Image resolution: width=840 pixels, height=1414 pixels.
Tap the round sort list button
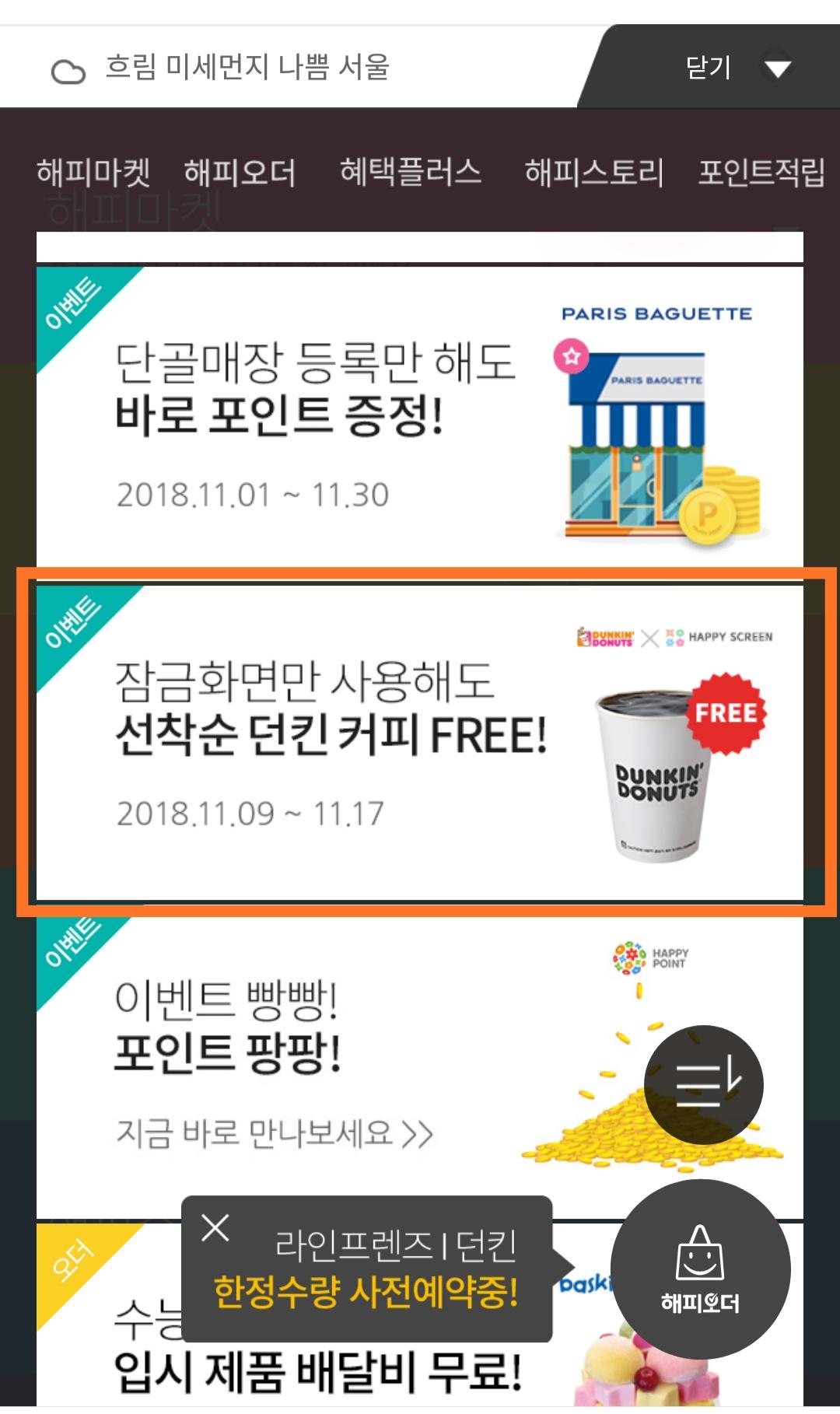(x=703, y=1085)
